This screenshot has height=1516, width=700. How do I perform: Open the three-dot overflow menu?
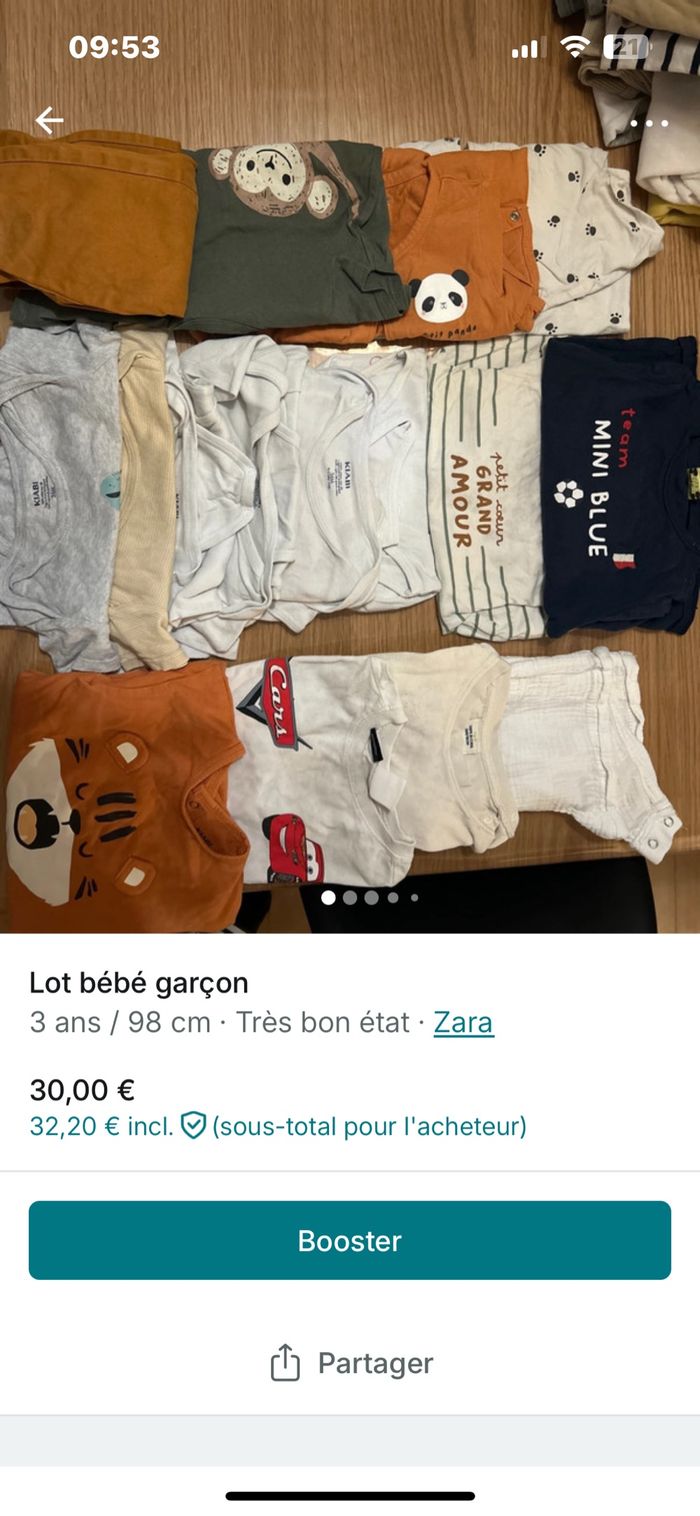tap(649, 123)
